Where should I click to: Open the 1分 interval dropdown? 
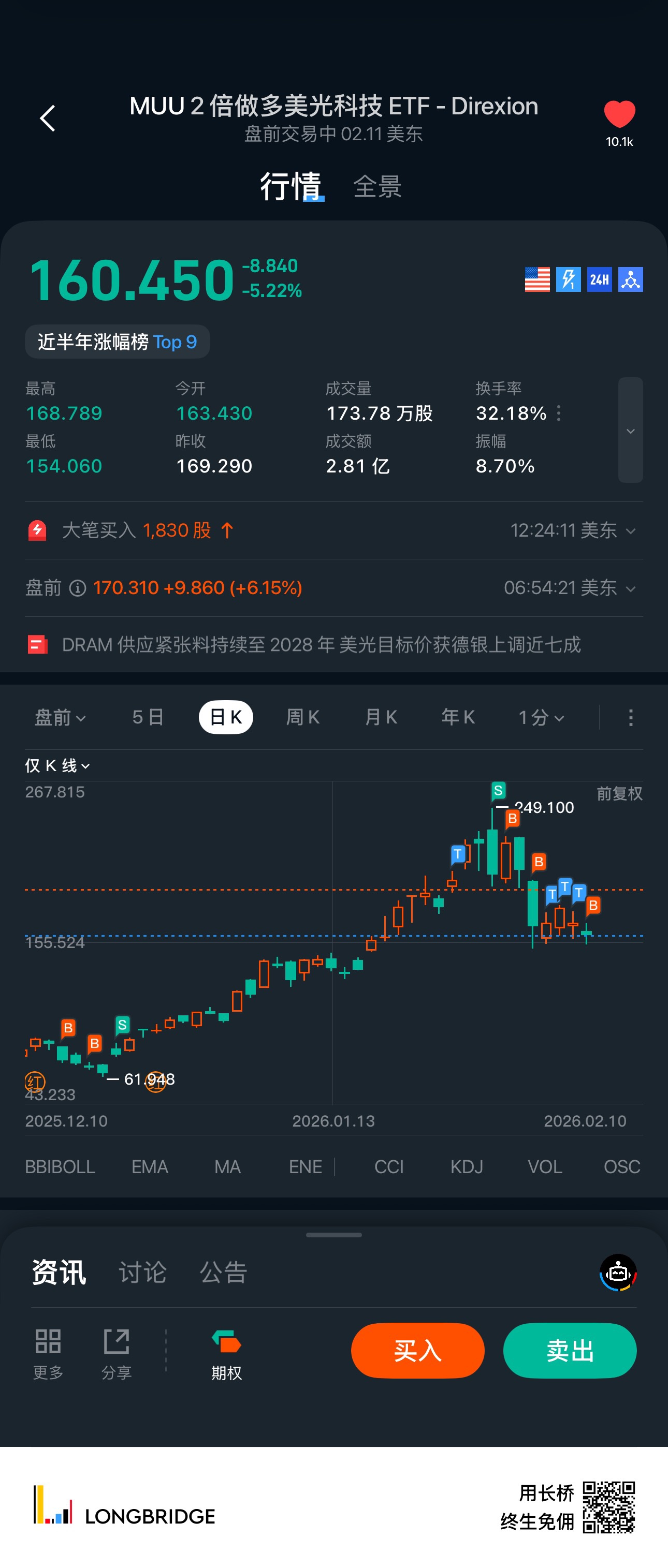[541, 717]
